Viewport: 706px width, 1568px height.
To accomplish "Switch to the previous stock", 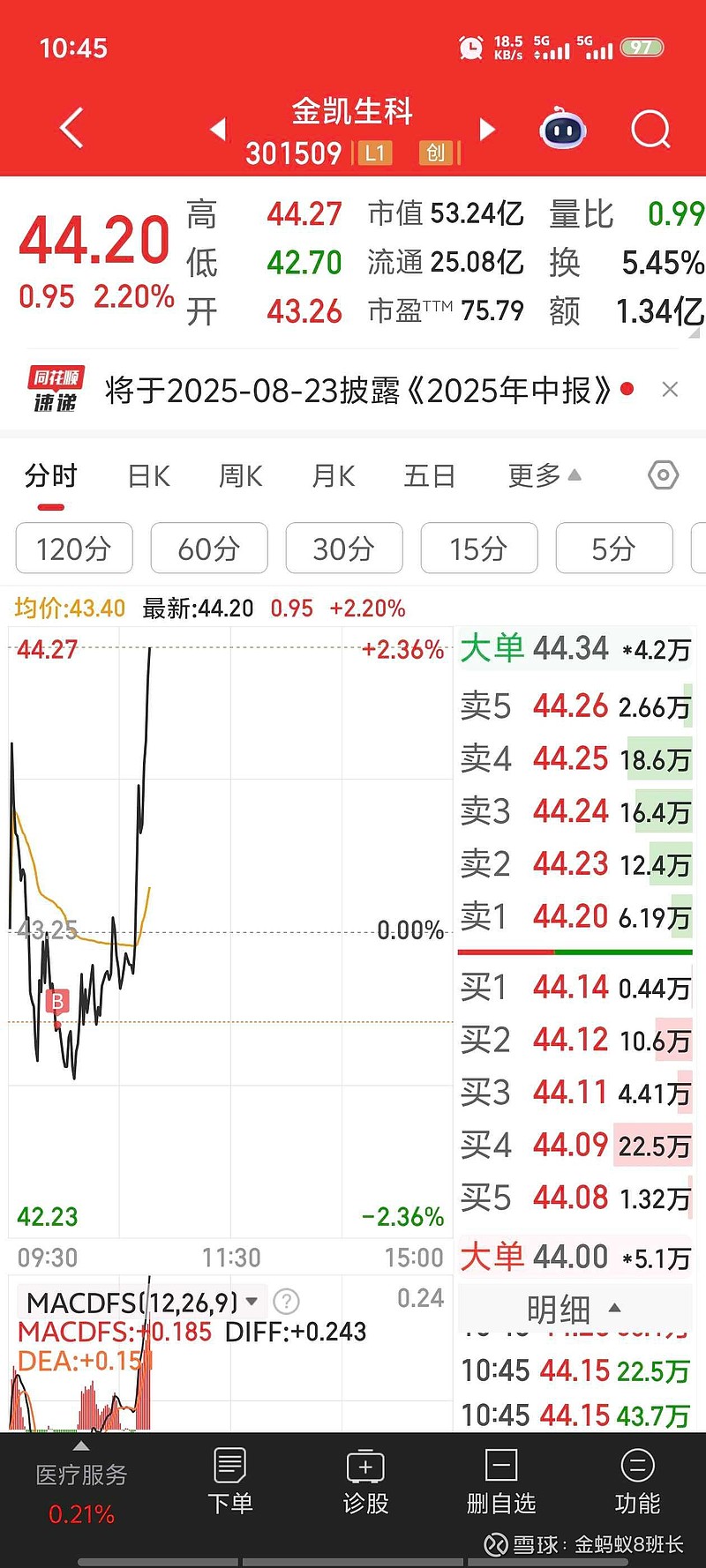I will click(x=218, y=130).
